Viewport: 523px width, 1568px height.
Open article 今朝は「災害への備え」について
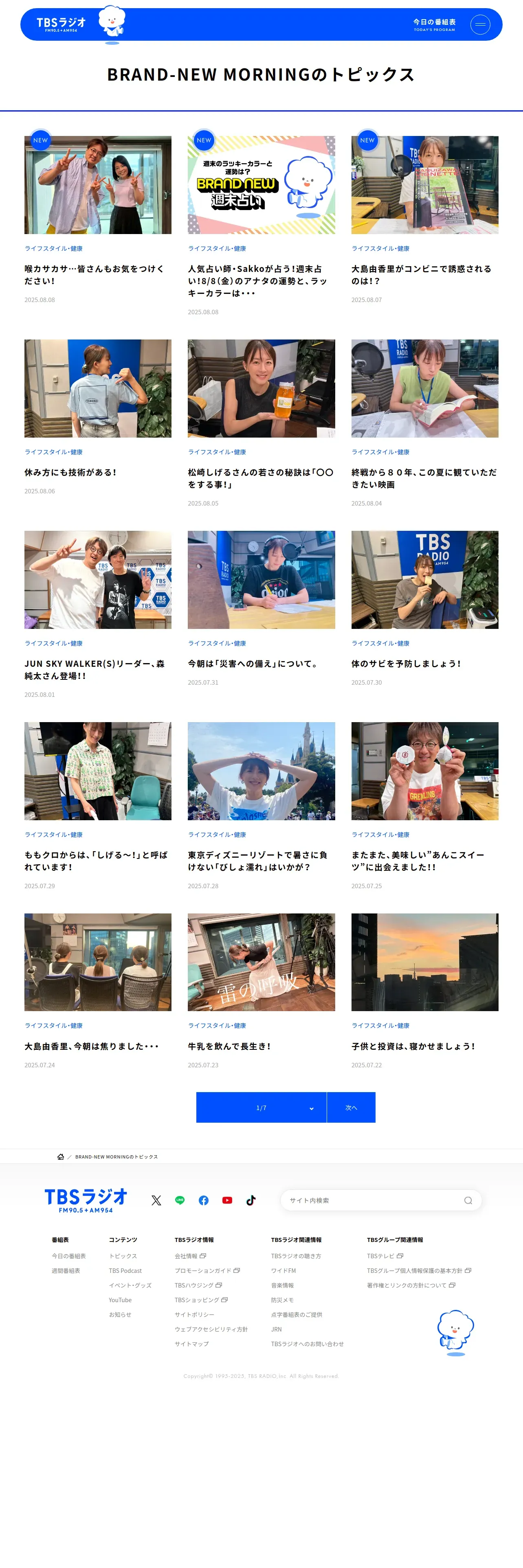[253, 664]
